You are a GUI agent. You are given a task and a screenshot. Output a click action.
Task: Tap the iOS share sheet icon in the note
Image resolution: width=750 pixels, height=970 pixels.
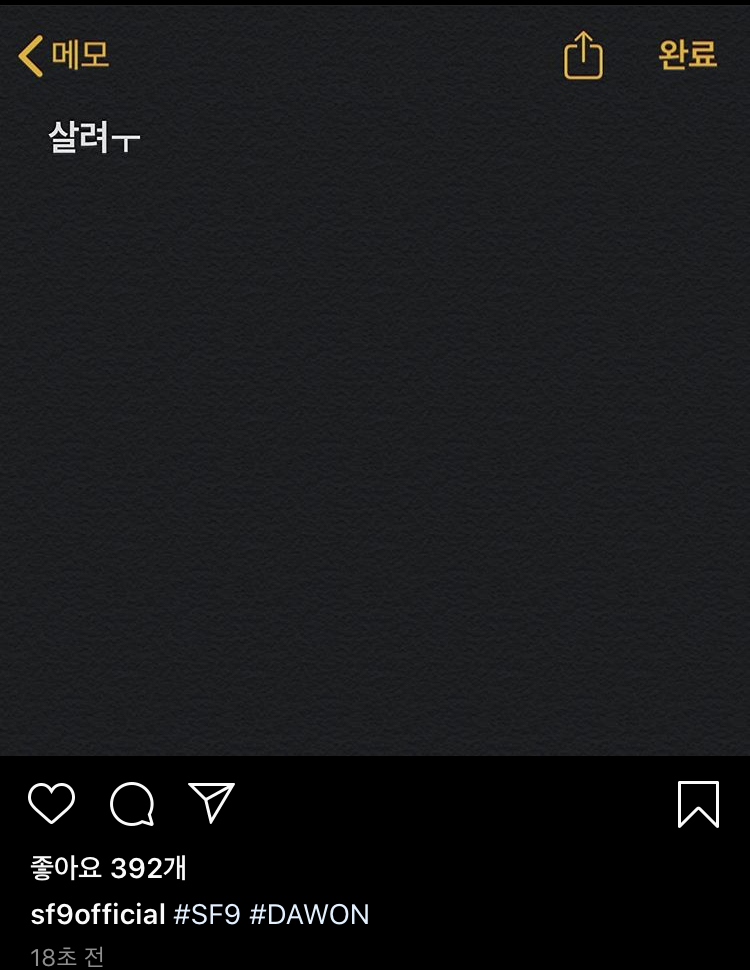tap(584, 56)
